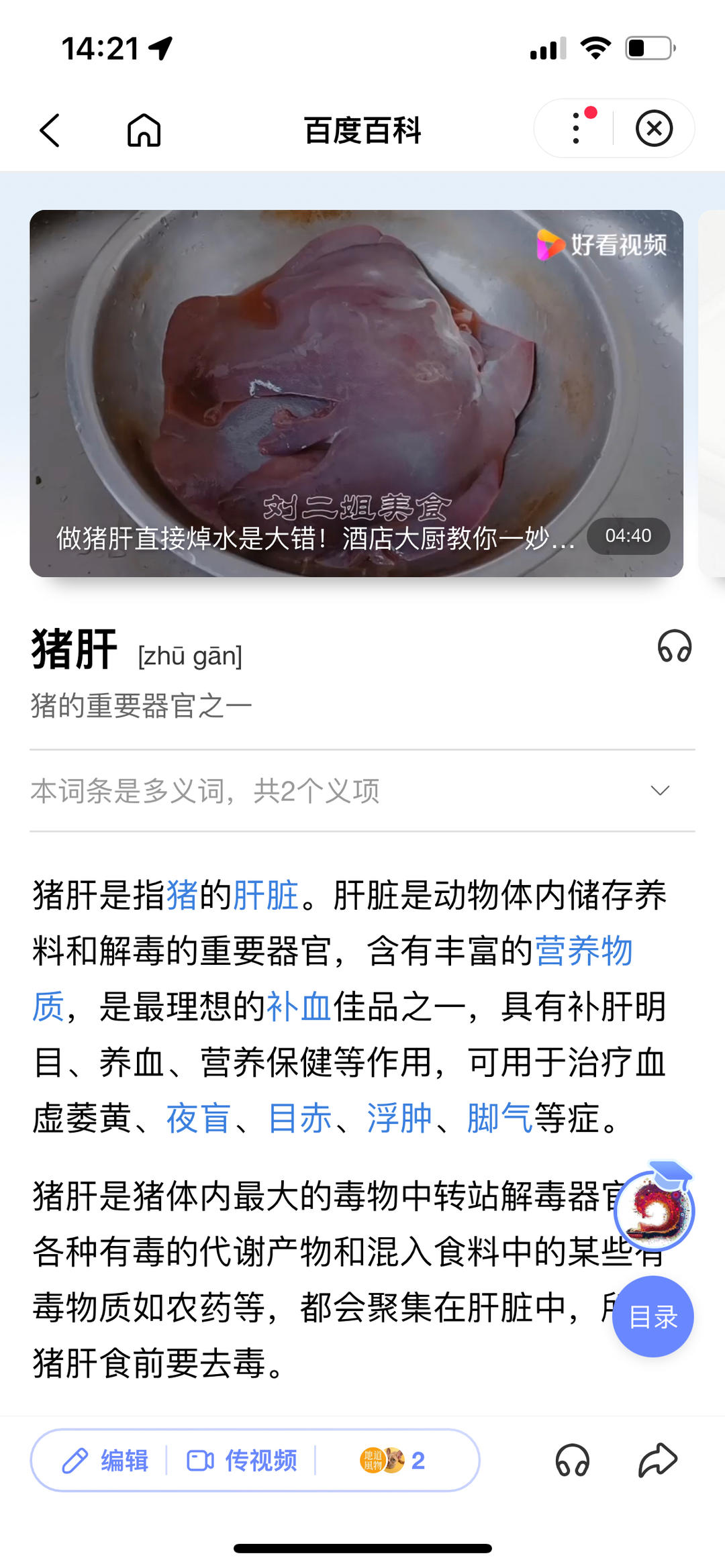
Task: Open the 肝脏 entry link
Action: point(266,895)
